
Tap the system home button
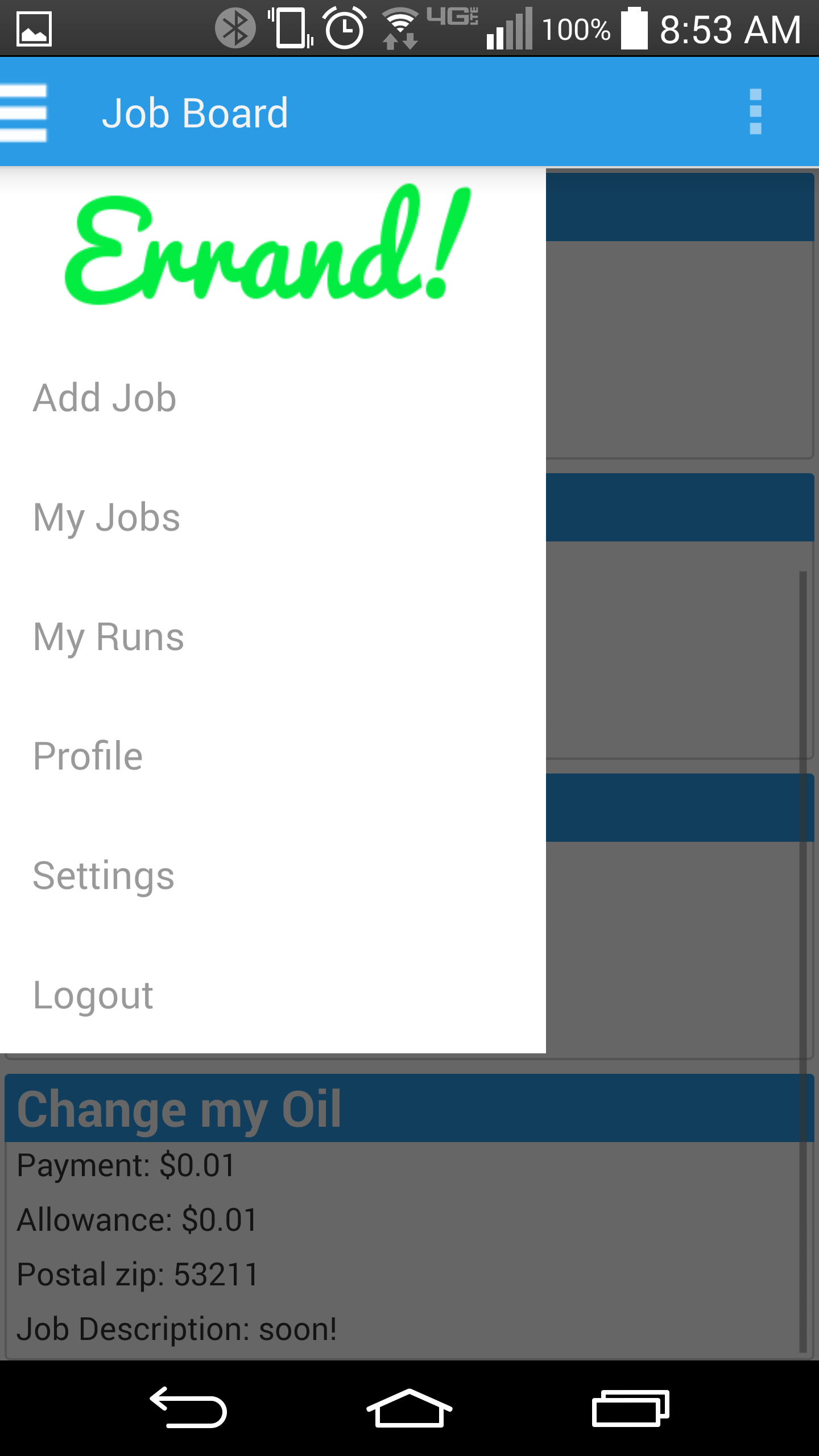pyautogui.click(x=409, y=1408)
